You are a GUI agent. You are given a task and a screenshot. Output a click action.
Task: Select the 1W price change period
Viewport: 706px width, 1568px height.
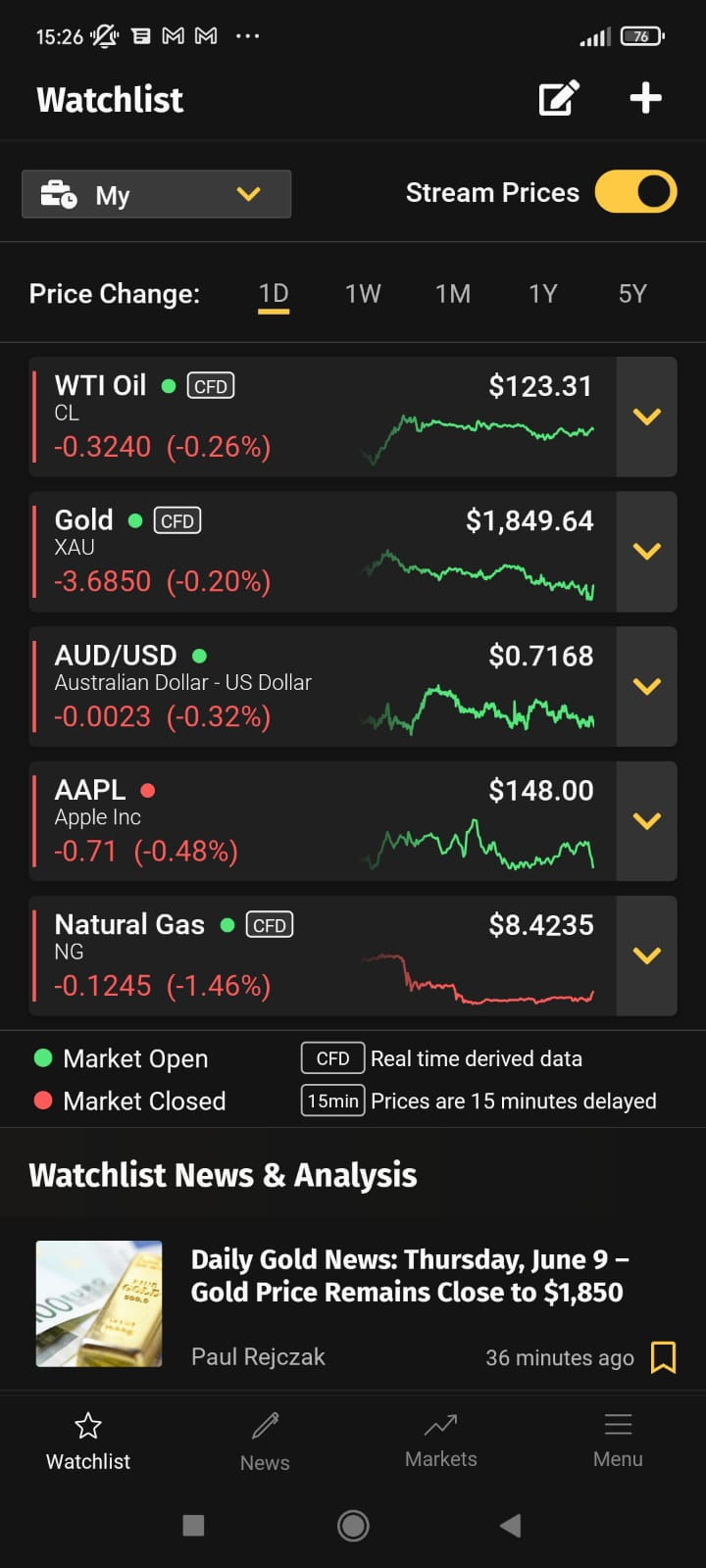tap(363, 294)
